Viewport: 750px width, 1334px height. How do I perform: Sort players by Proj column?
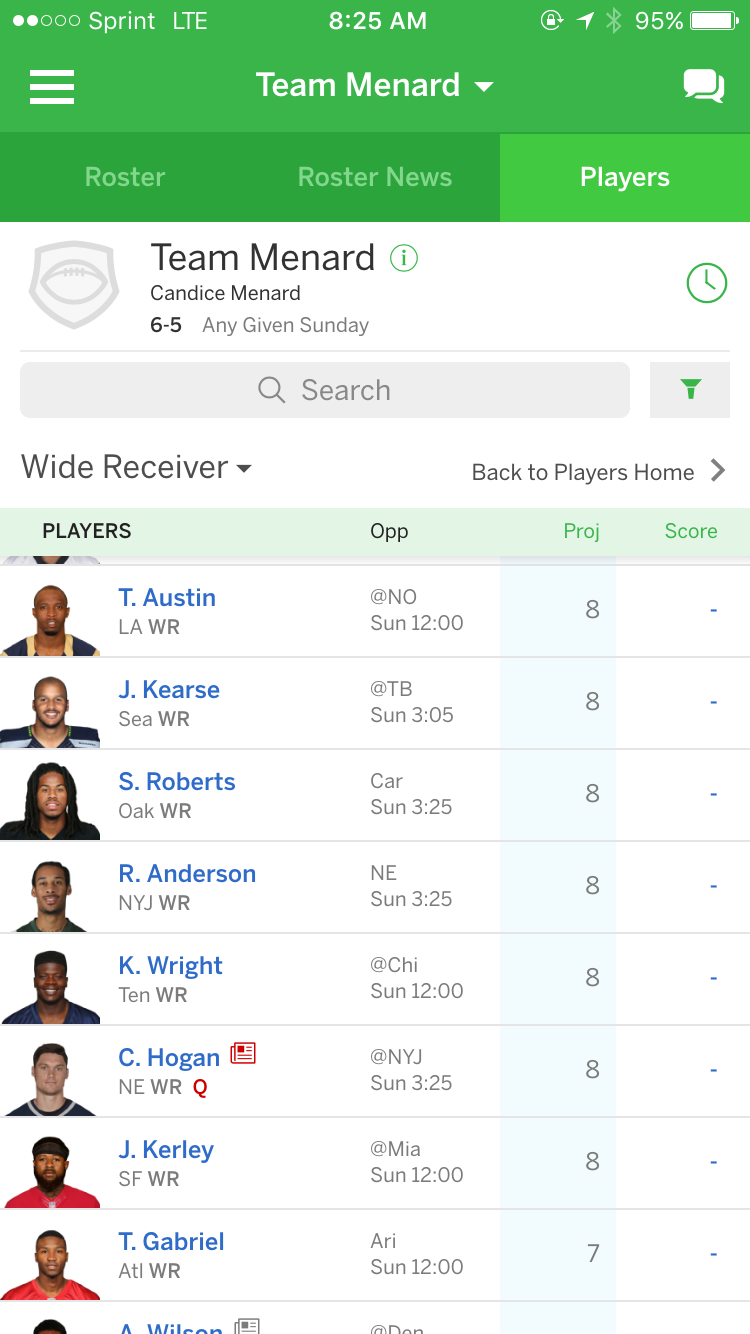tap(581, 531)
